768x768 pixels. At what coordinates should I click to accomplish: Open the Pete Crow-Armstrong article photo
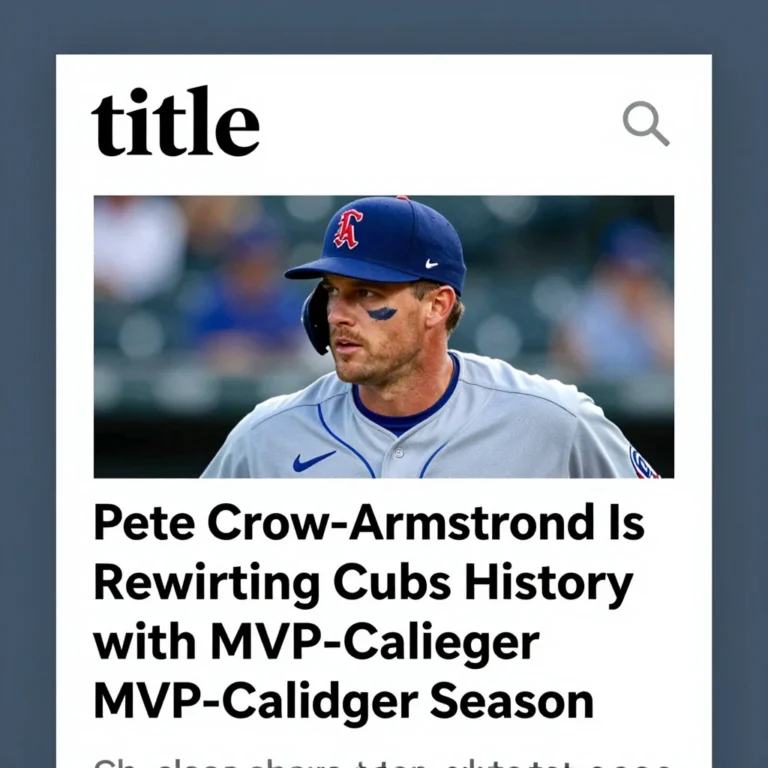coord(384,336)
